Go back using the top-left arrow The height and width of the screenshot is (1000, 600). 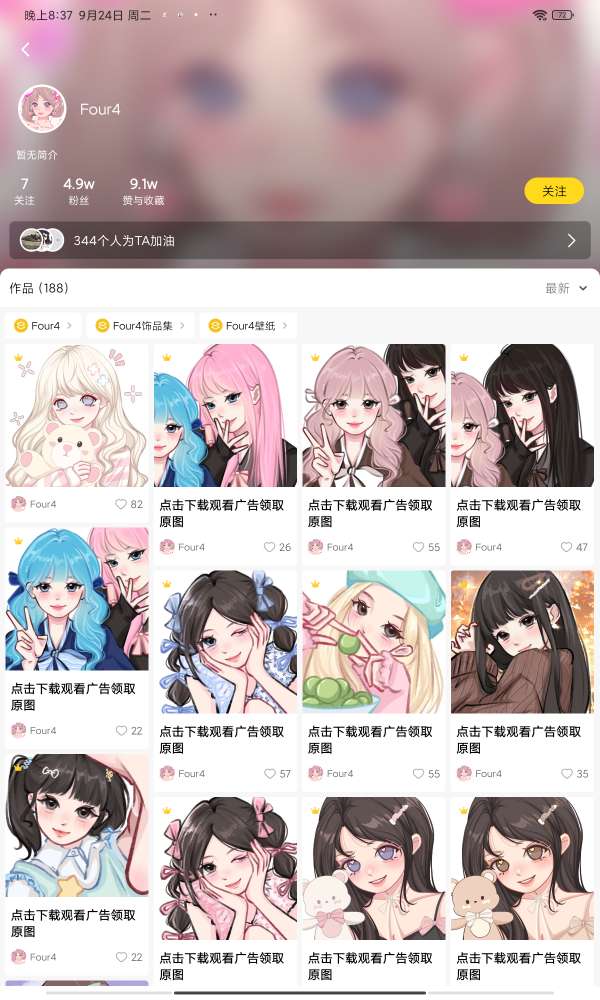click(x=26, y=50)
